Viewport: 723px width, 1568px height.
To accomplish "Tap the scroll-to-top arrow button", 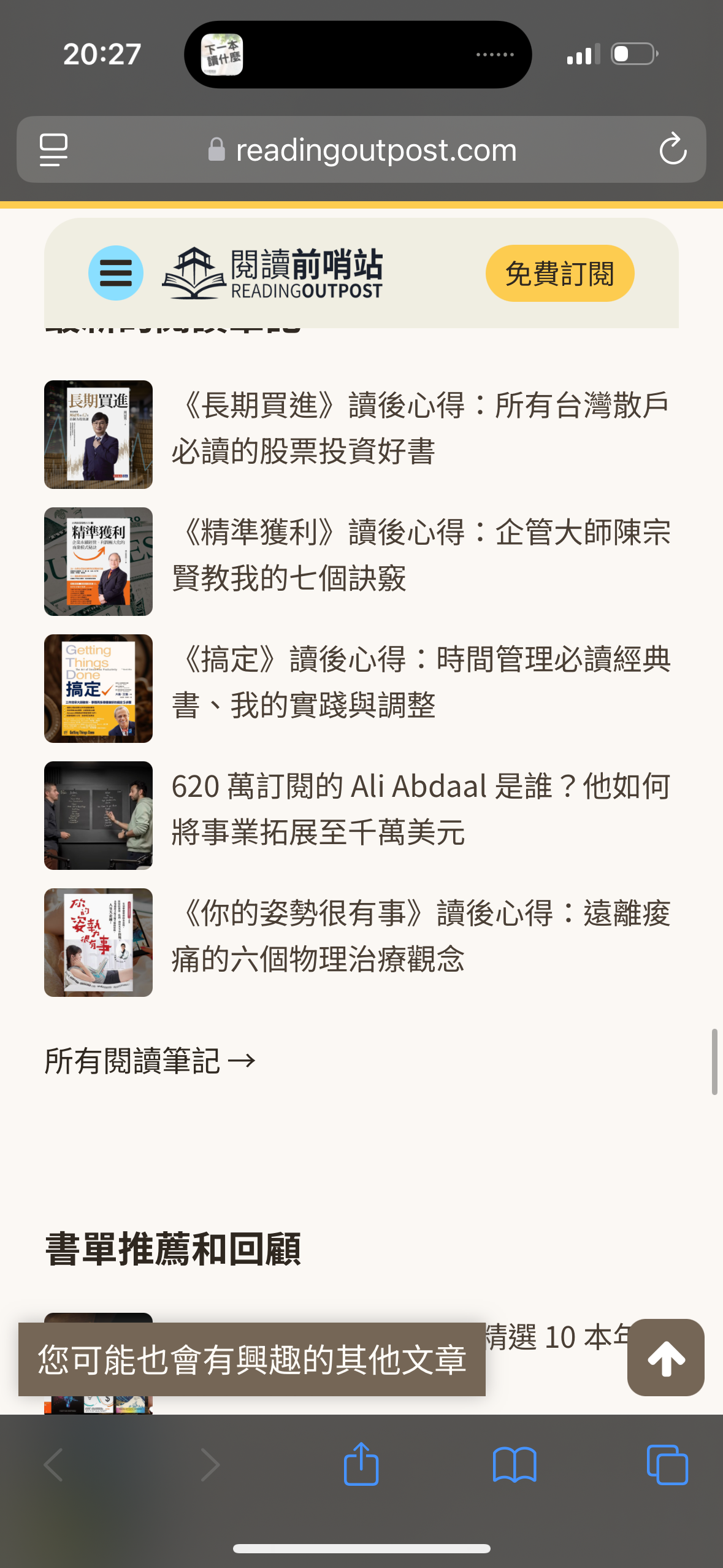I will point(666,1358).
